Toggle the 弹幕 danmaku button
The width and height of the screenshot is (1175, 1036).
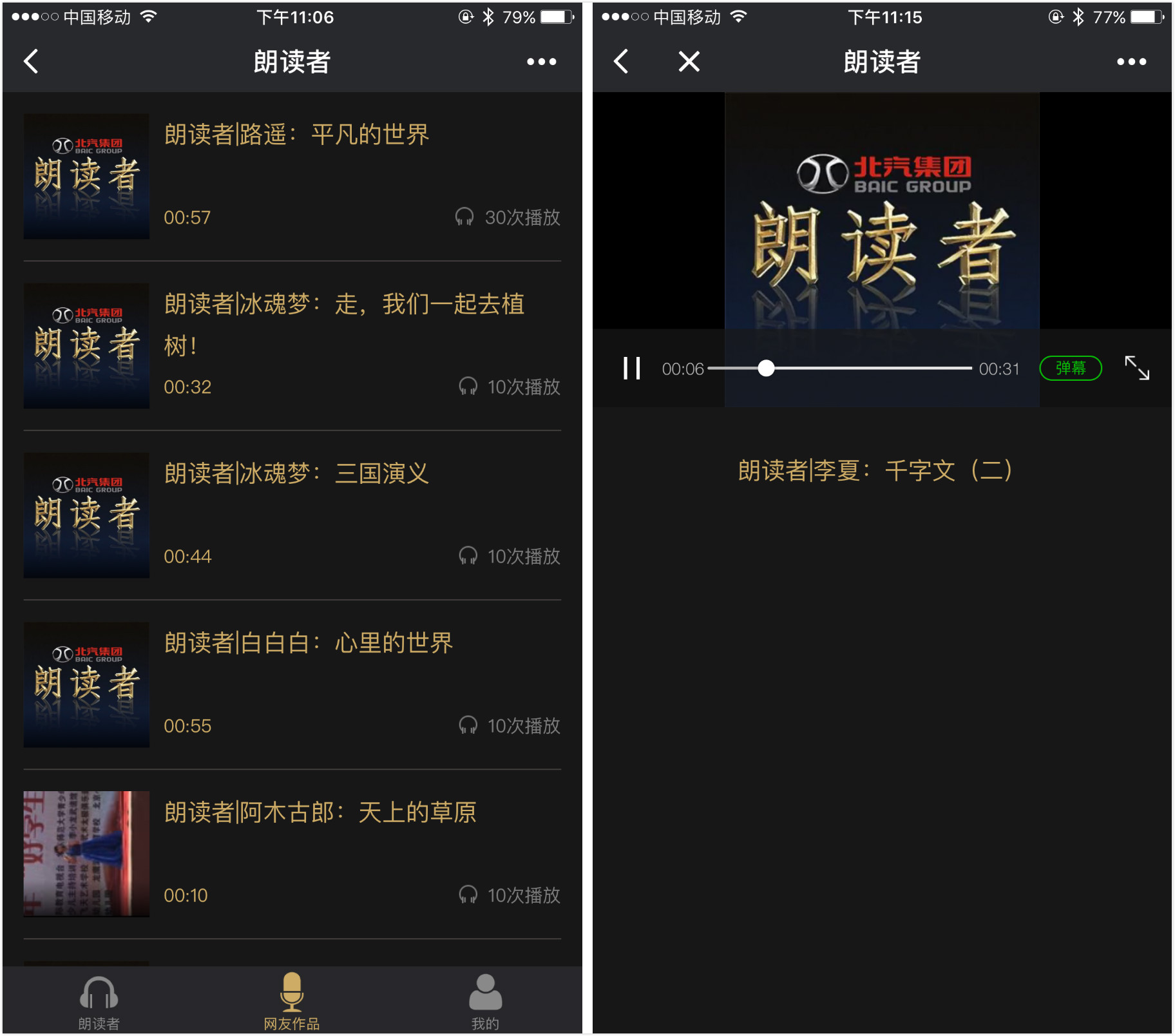tap(1070, 369)
